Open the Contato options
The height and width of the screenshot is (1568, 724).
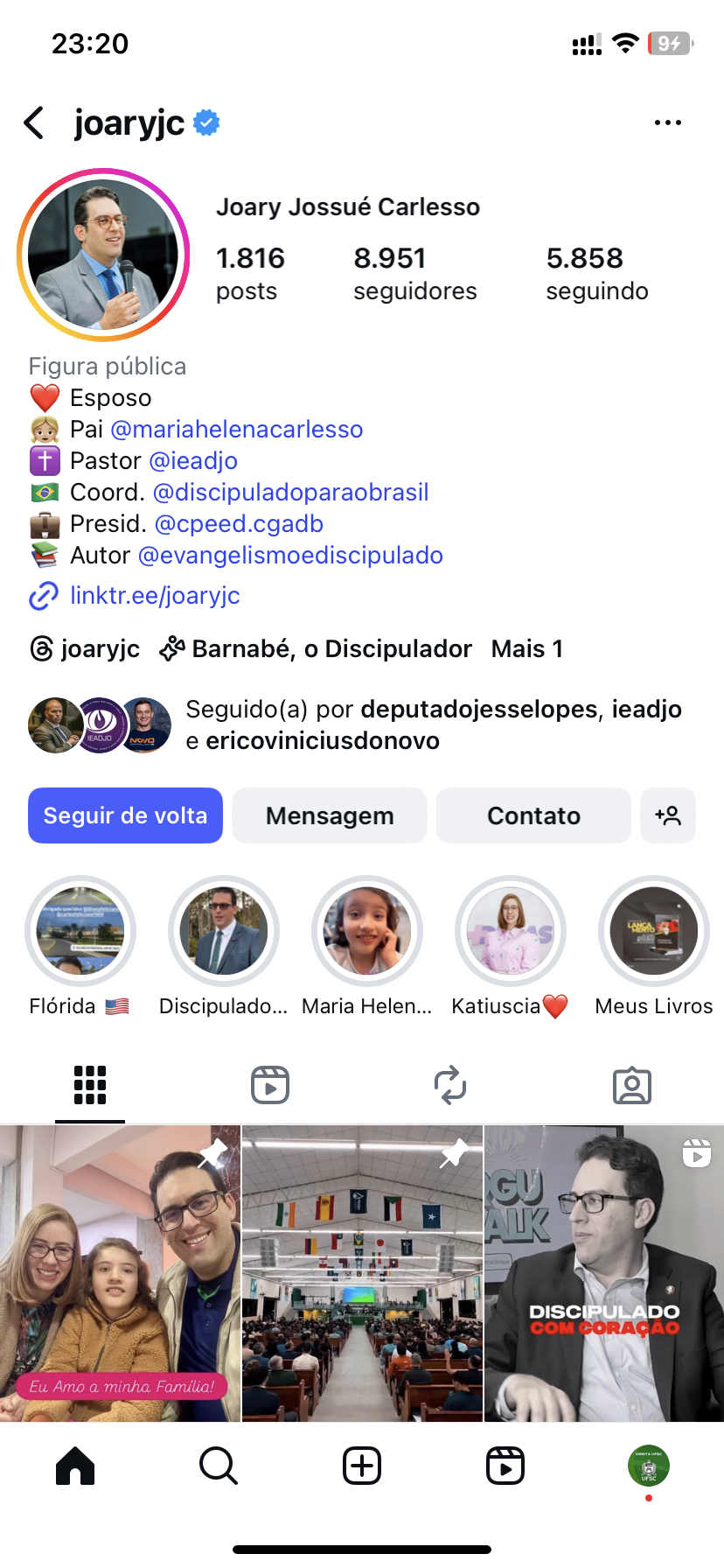(x=533, y=815)
